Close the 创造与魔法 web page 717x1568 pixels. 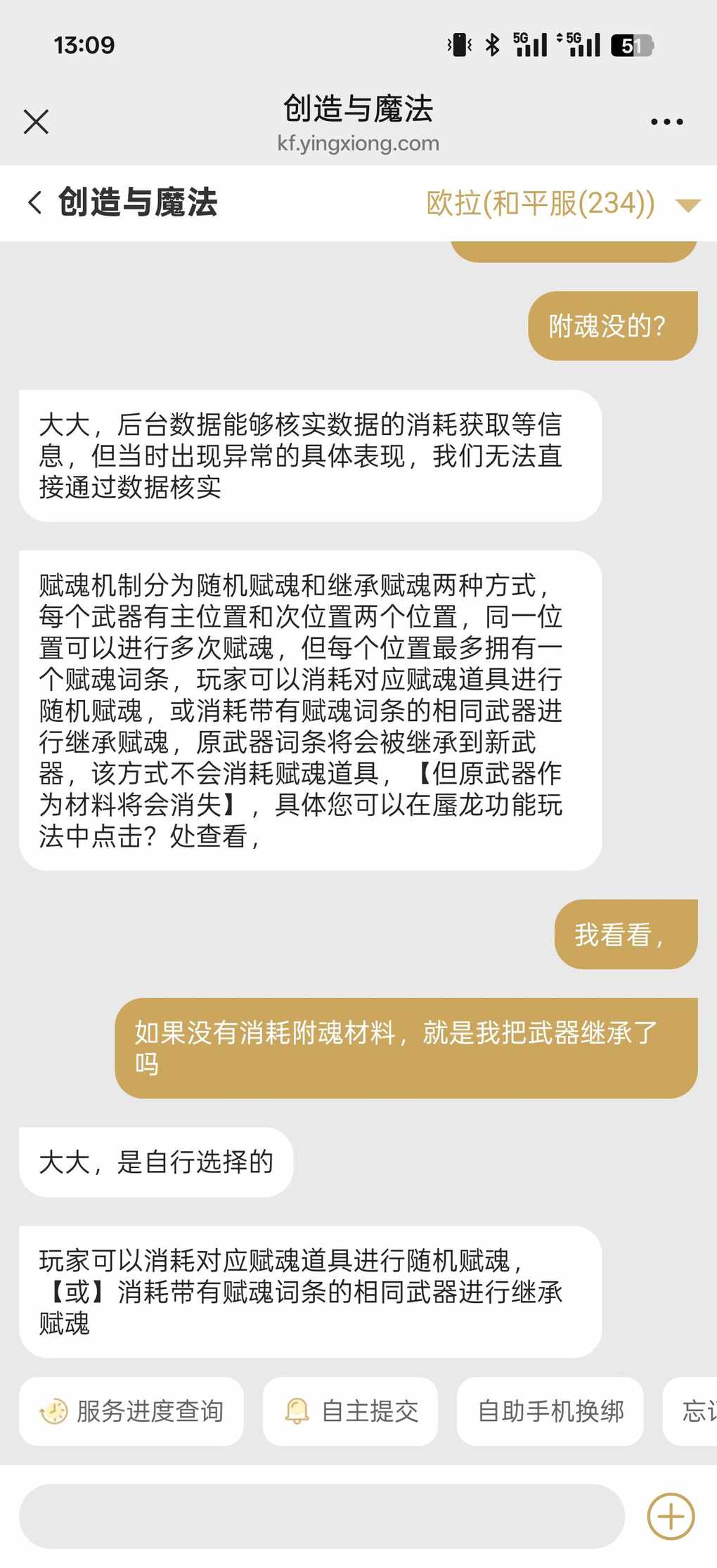[36, 122]
